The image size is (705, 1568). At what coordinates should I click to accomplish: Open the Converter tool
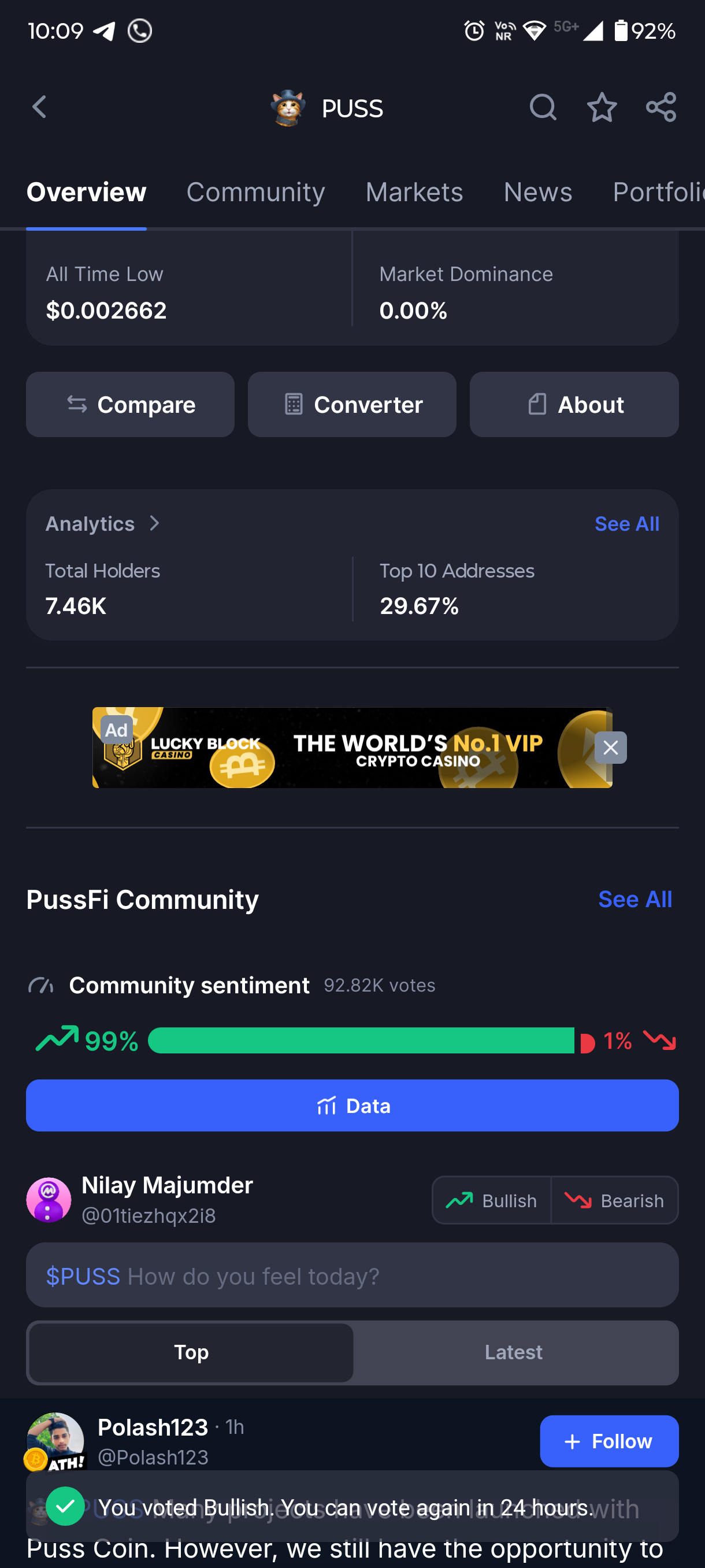click(352, 405)
